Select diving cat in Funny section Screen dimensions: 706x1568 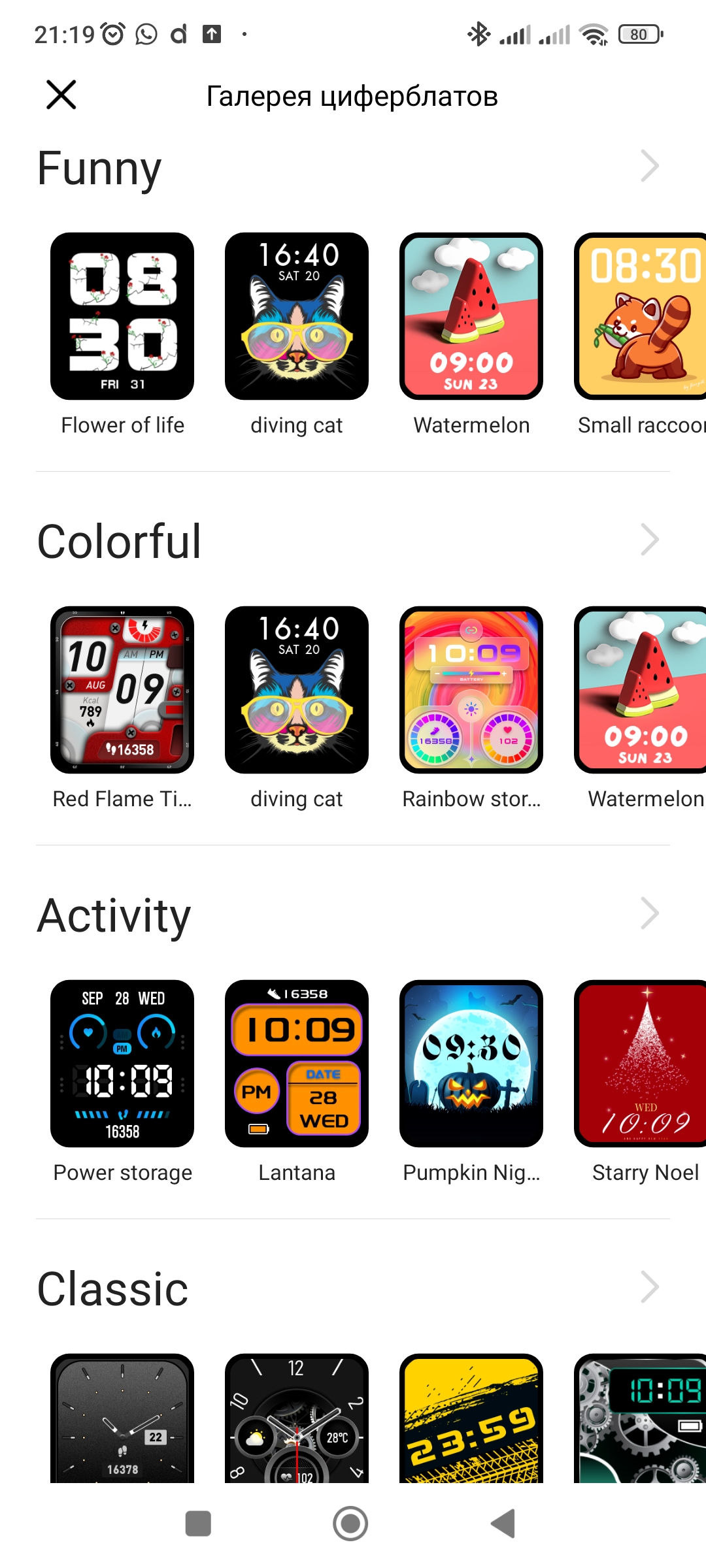pos(297,316)
